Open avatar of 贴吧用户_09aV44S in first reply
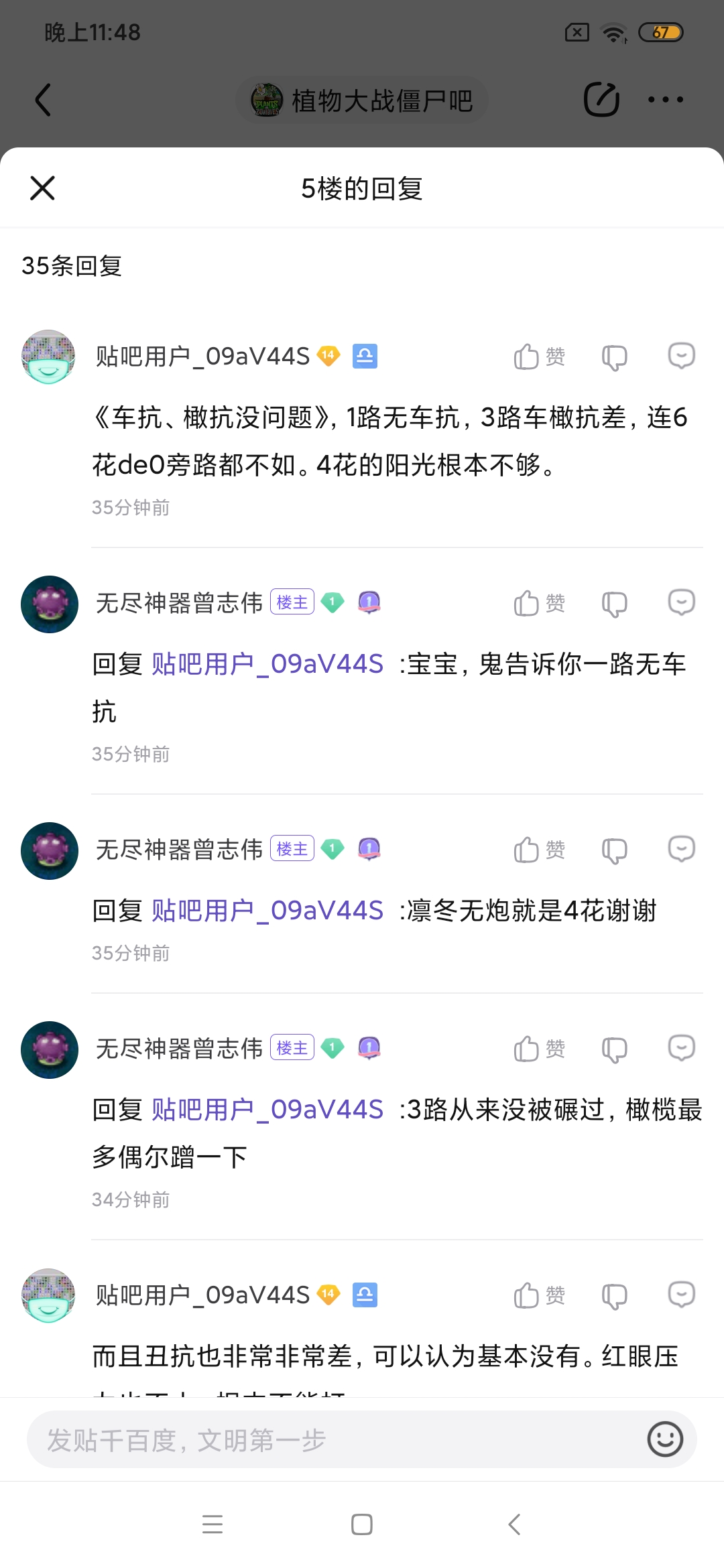The width and height of the screenshot is (724, 1568). tap(48, 356)
